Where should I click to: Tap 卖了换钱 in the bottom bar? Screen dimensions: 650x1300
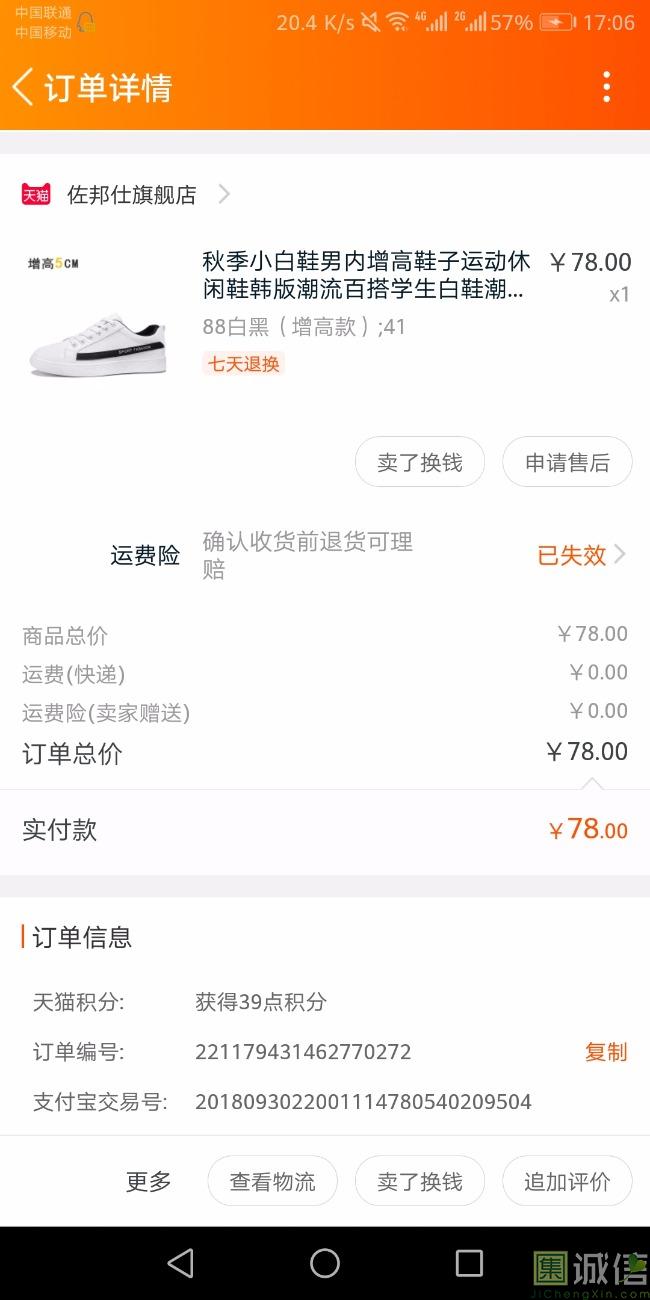[x=420, y=1182]
